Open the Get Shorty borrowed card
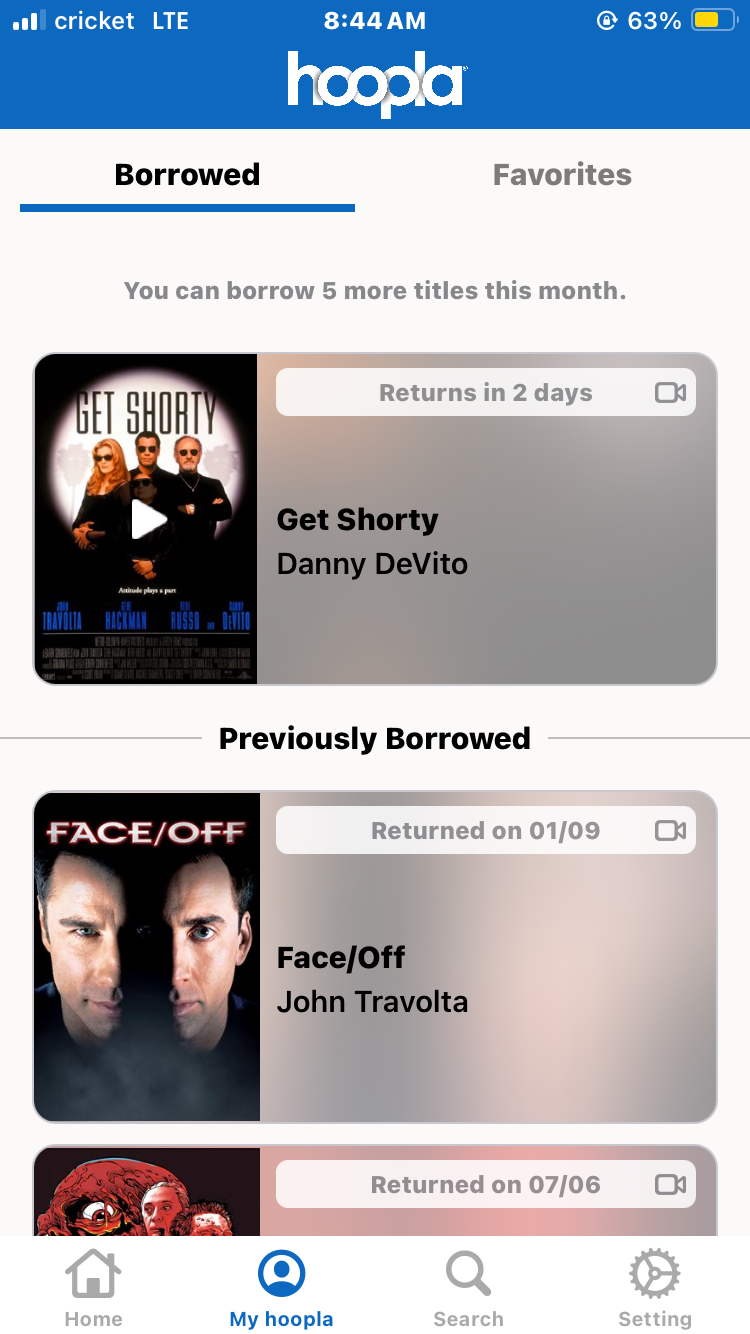Image resolution: width=750 pixels, height=1334 pixels. pyautogui.click(x=486, y=541)
